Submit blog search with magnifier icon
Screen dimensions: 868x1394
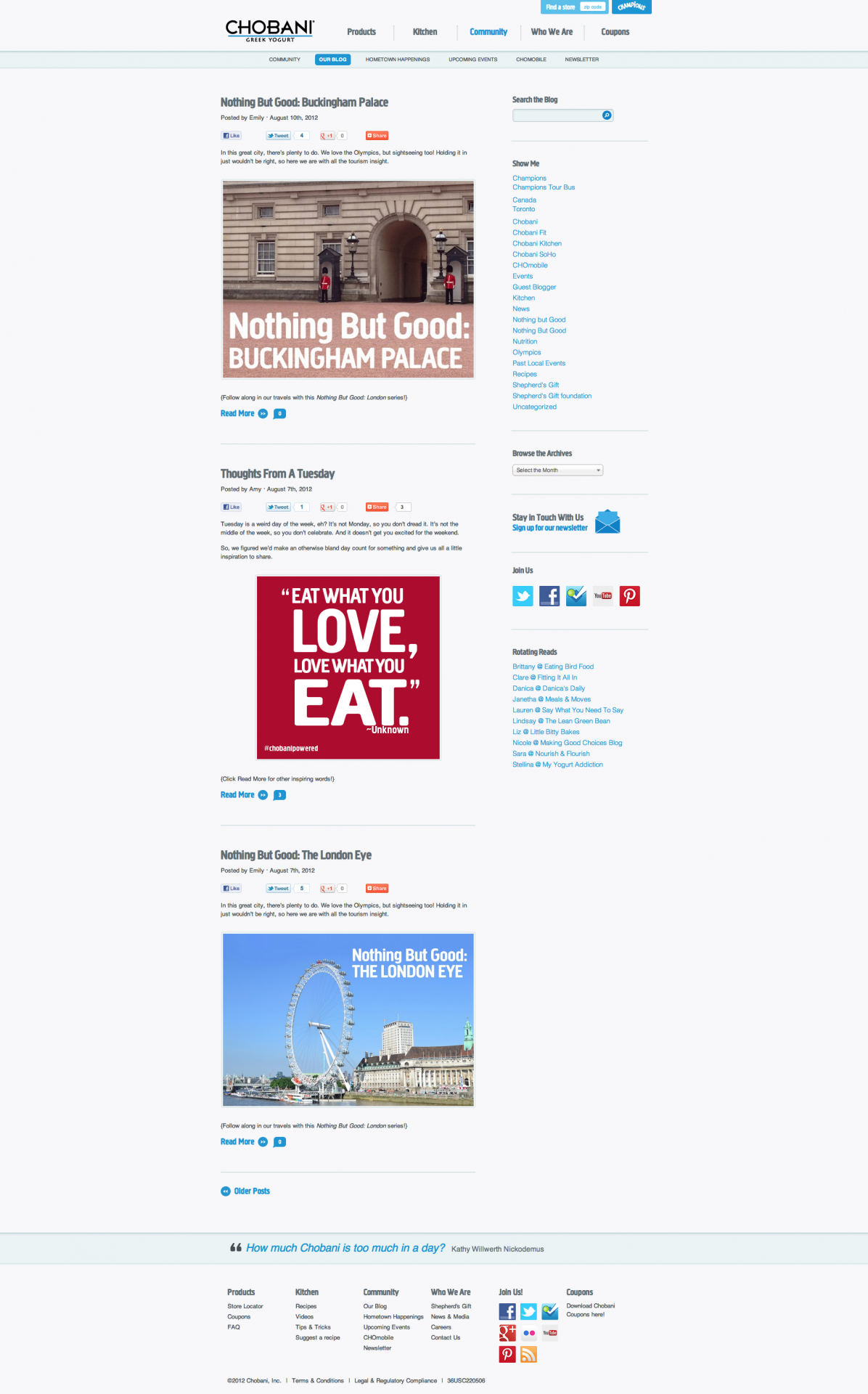(x=607, y=115)
